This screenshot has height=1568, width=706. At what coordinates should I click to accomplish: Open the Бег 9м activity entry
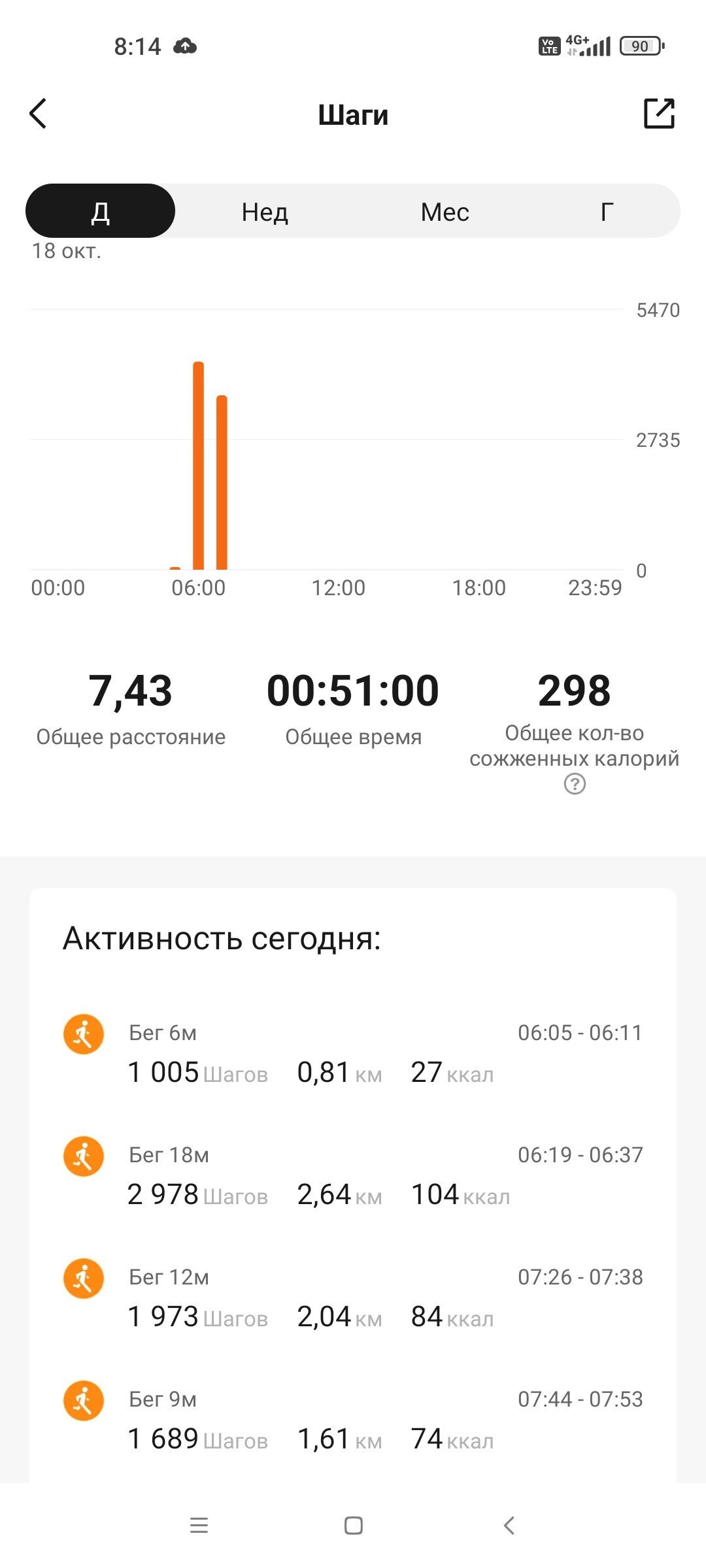click(353, 1420)
